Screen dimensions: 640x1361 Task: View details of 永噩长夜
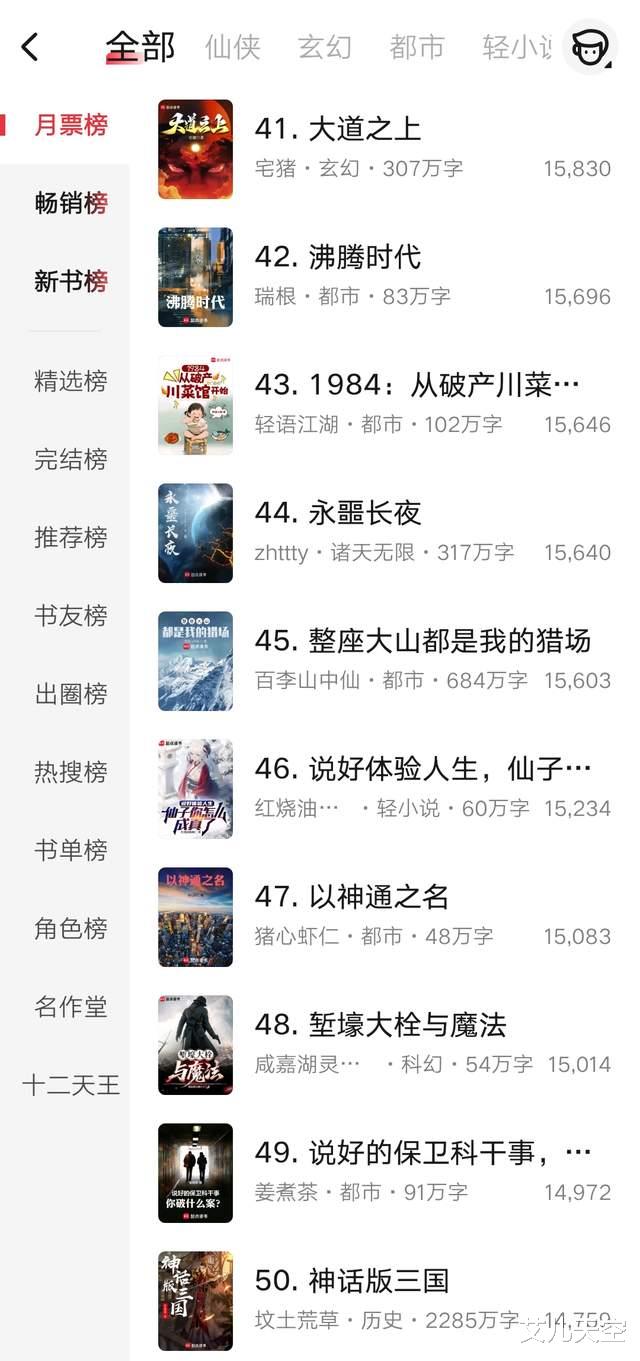click(338, 513)
